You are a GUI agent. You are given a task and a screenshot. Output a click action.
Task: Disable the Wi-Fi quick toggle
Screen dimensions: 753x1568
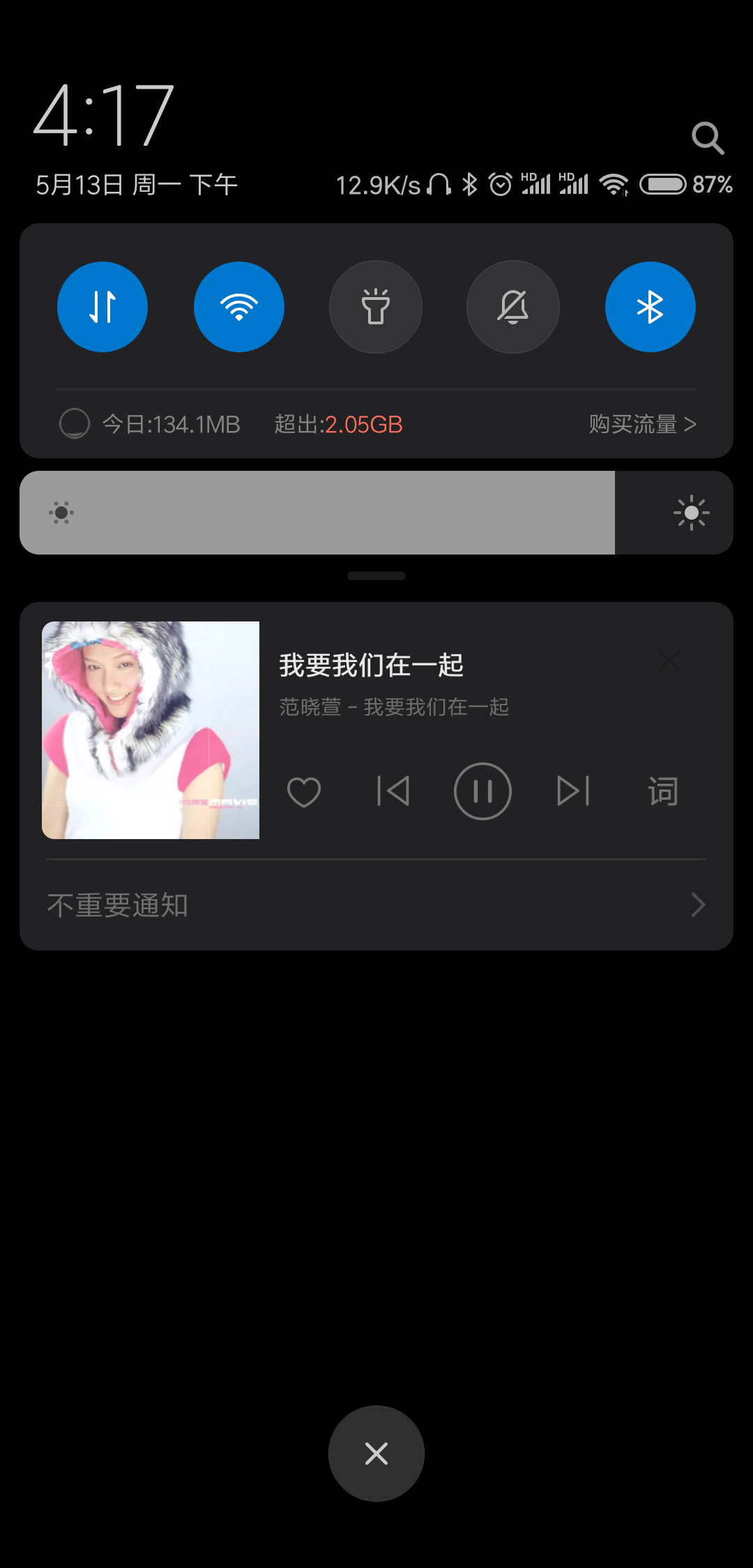tap(239, 307)
